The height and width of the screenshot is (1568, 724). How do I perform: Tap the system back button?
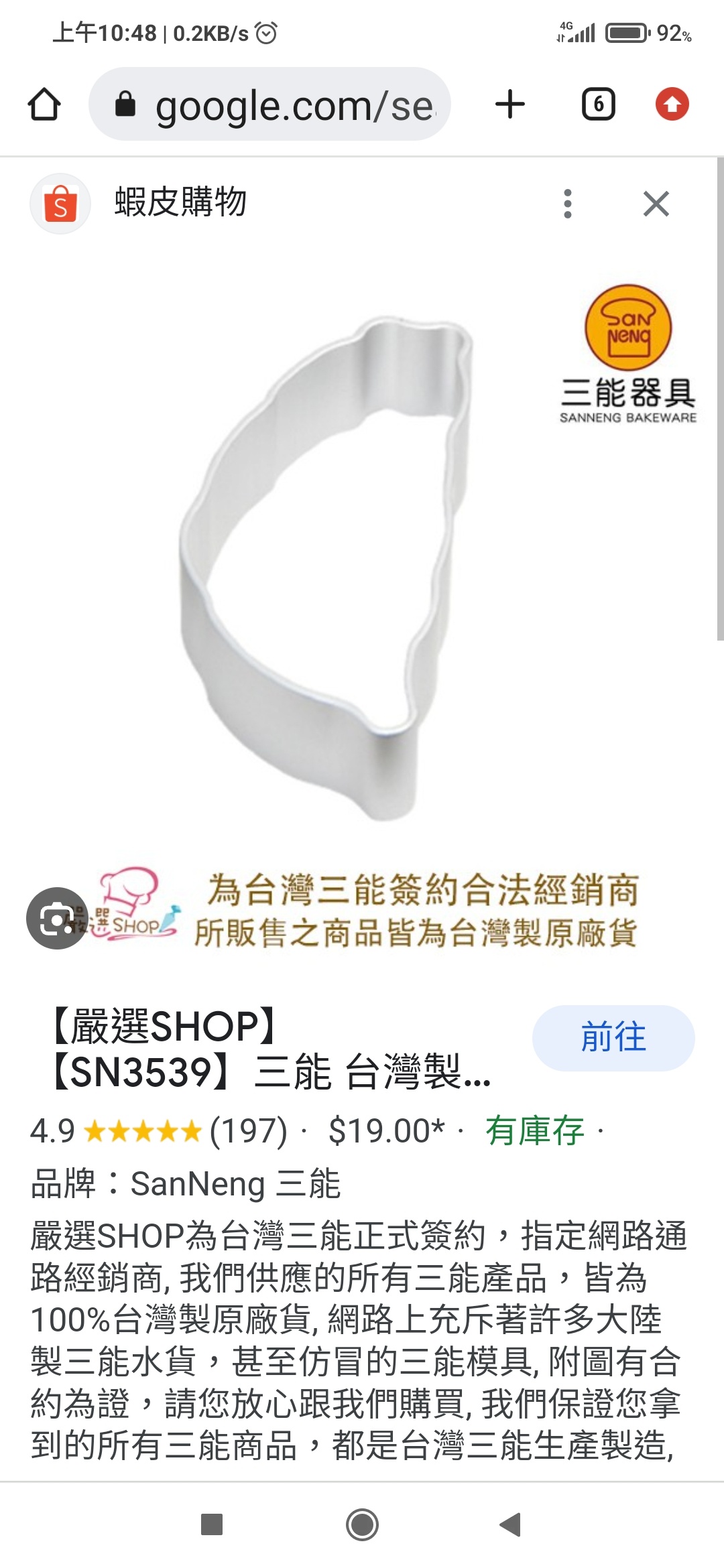[x=511, y=1524]
